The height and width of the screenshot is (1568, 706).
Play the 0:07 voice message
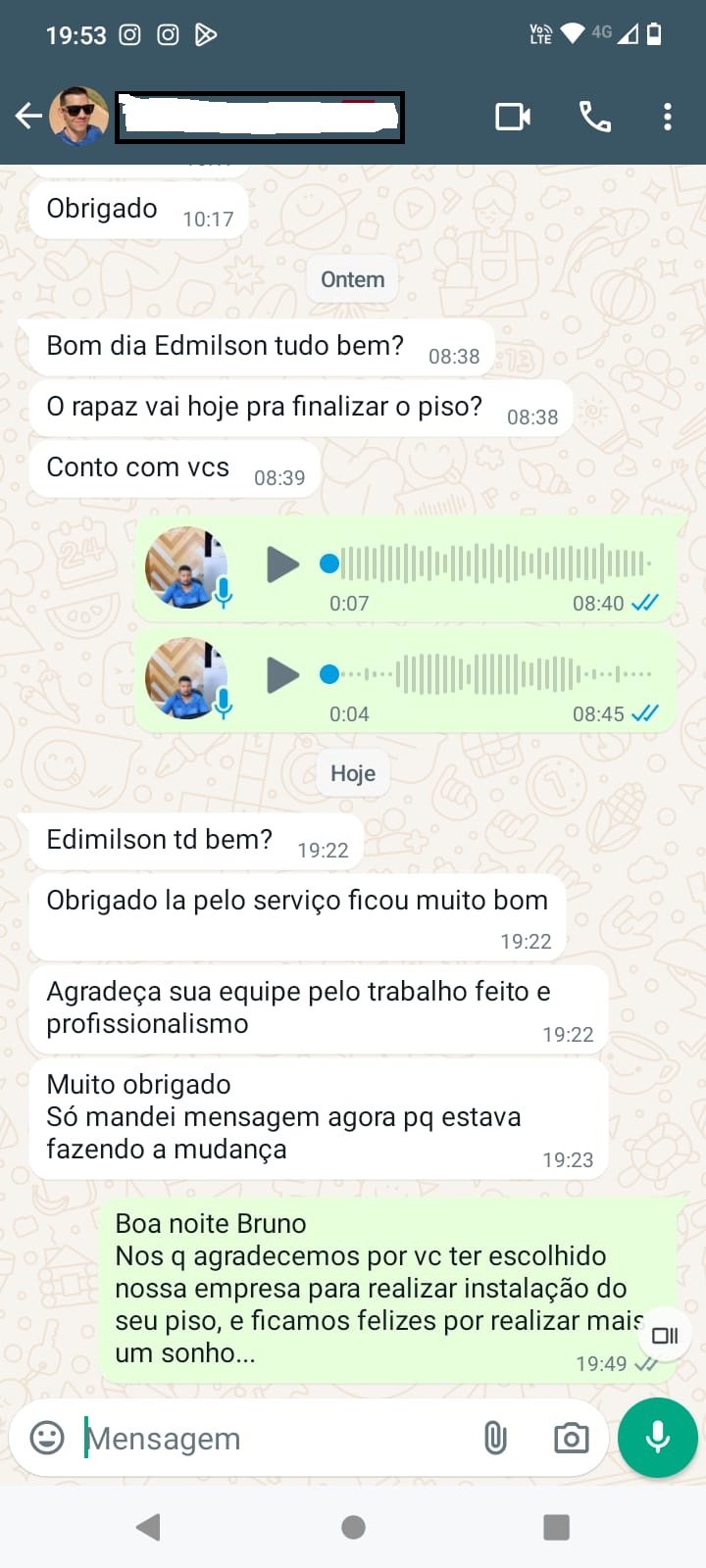point(282,564)
